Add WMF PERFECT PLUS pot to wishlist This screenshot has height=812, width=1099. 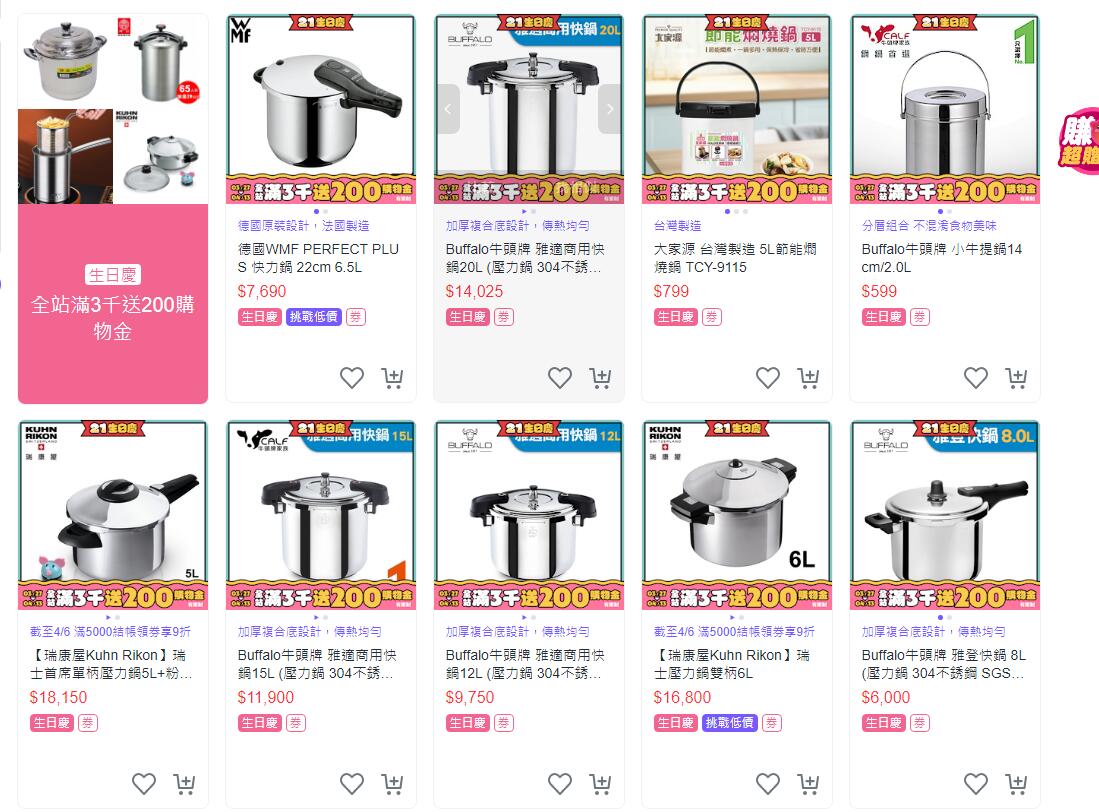point(352,377)
